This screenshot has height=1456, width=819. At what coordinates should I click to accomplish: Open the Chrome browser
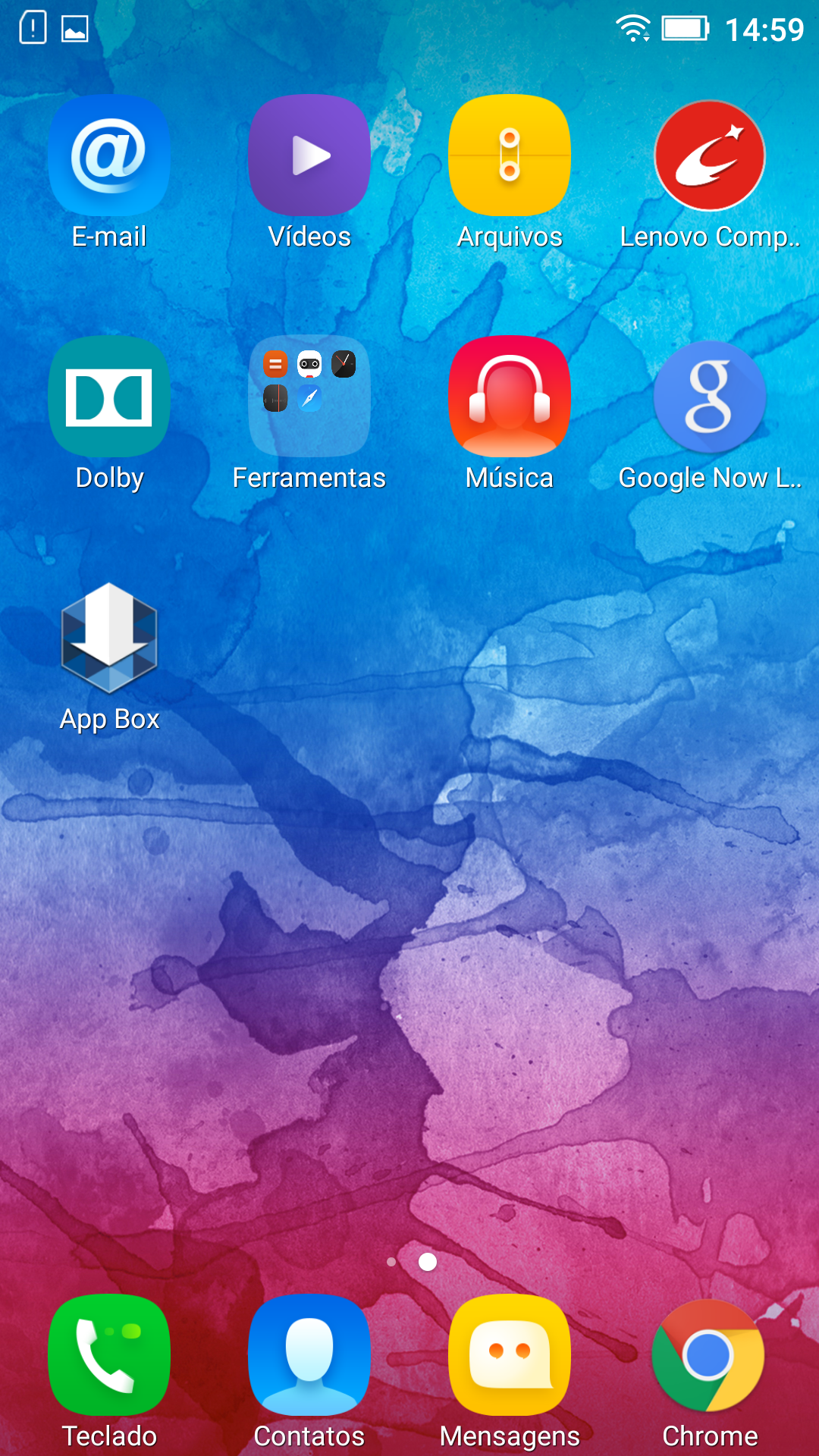click(708, 1355)
